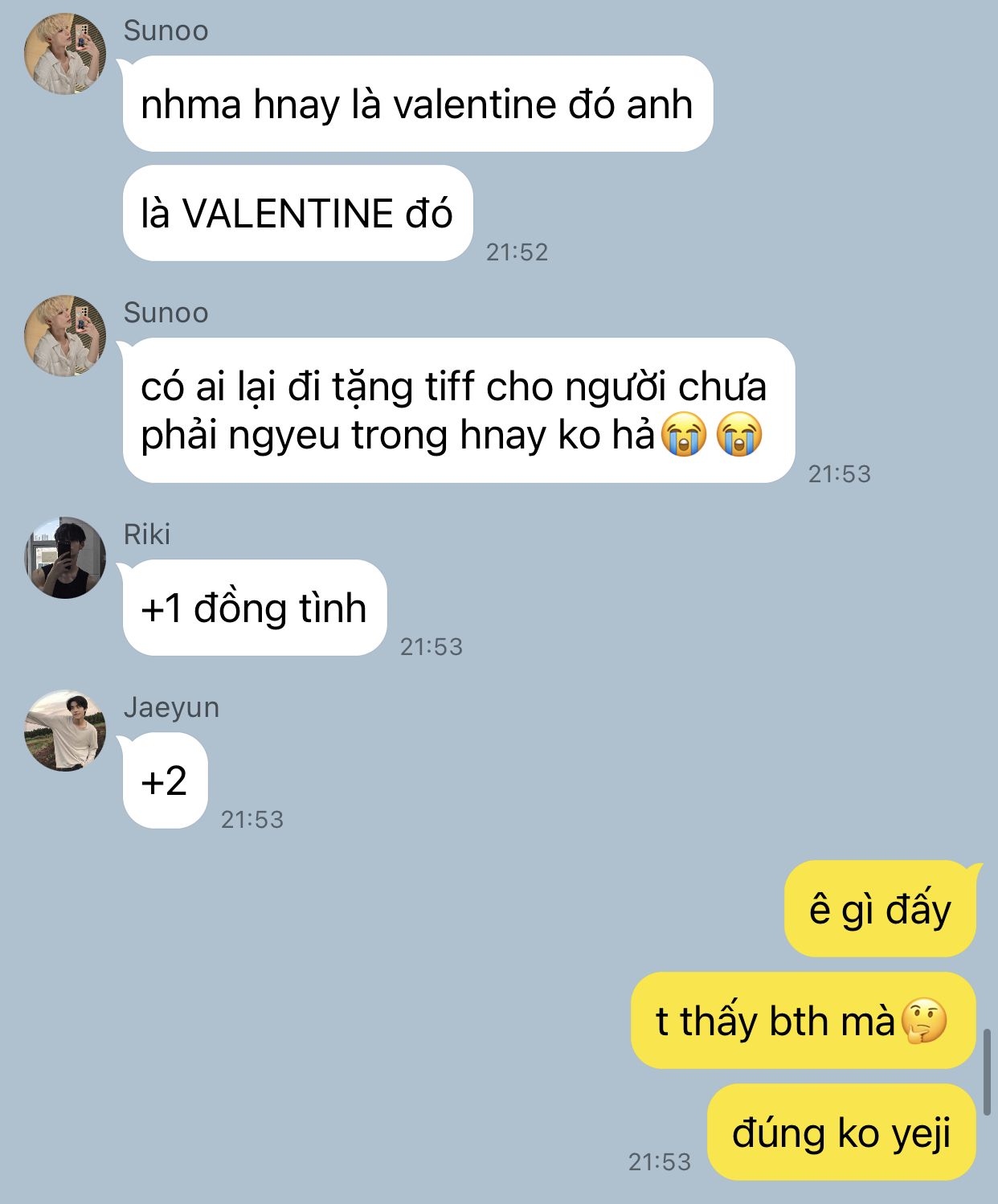The image size is (998, 1204).
Task: View Sunoo's avatar beside the tiff message
Action: point(65,336)
